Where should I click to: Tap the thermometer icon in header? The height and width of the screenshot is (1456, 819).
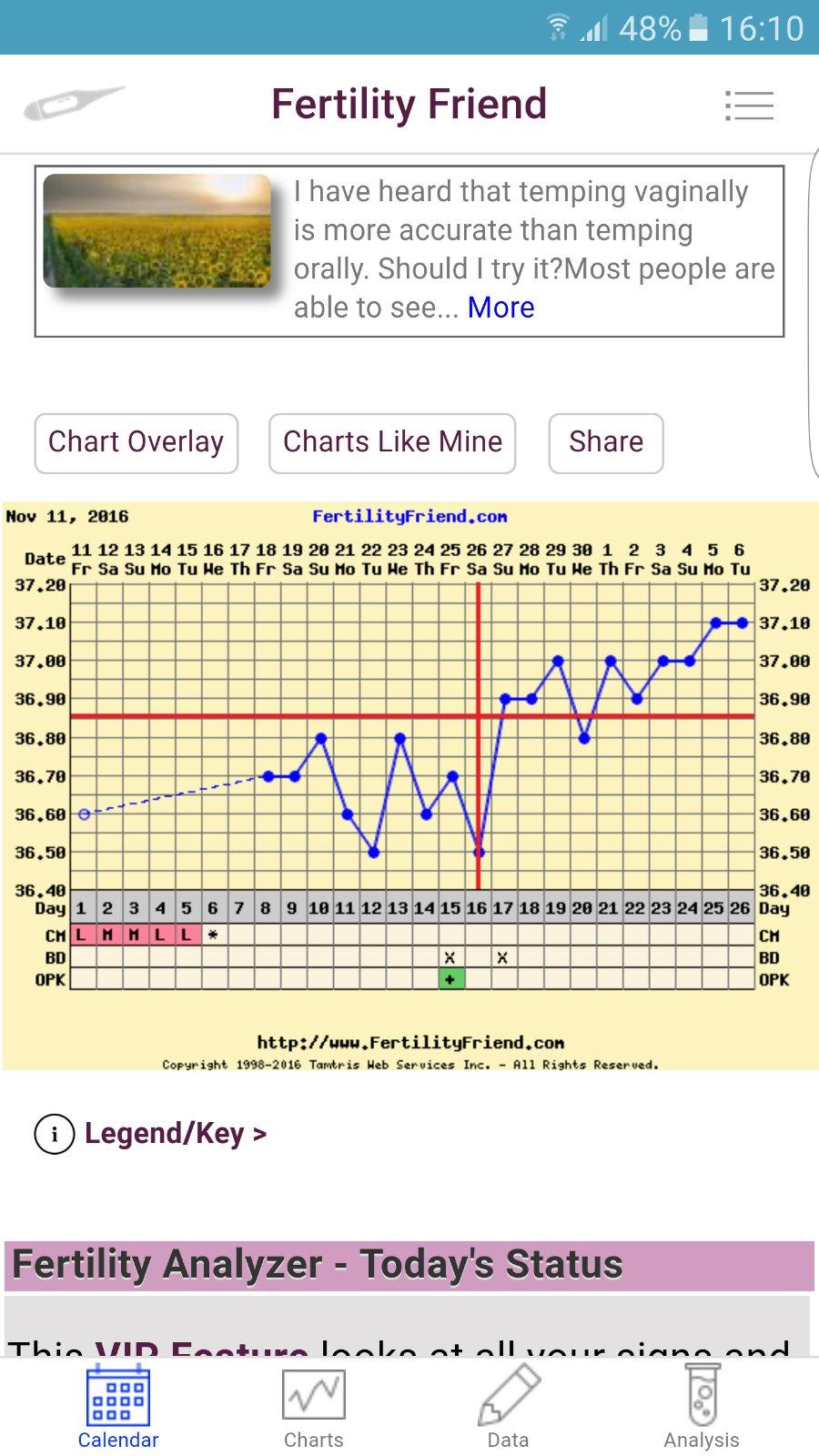click(x=73, y=104)
